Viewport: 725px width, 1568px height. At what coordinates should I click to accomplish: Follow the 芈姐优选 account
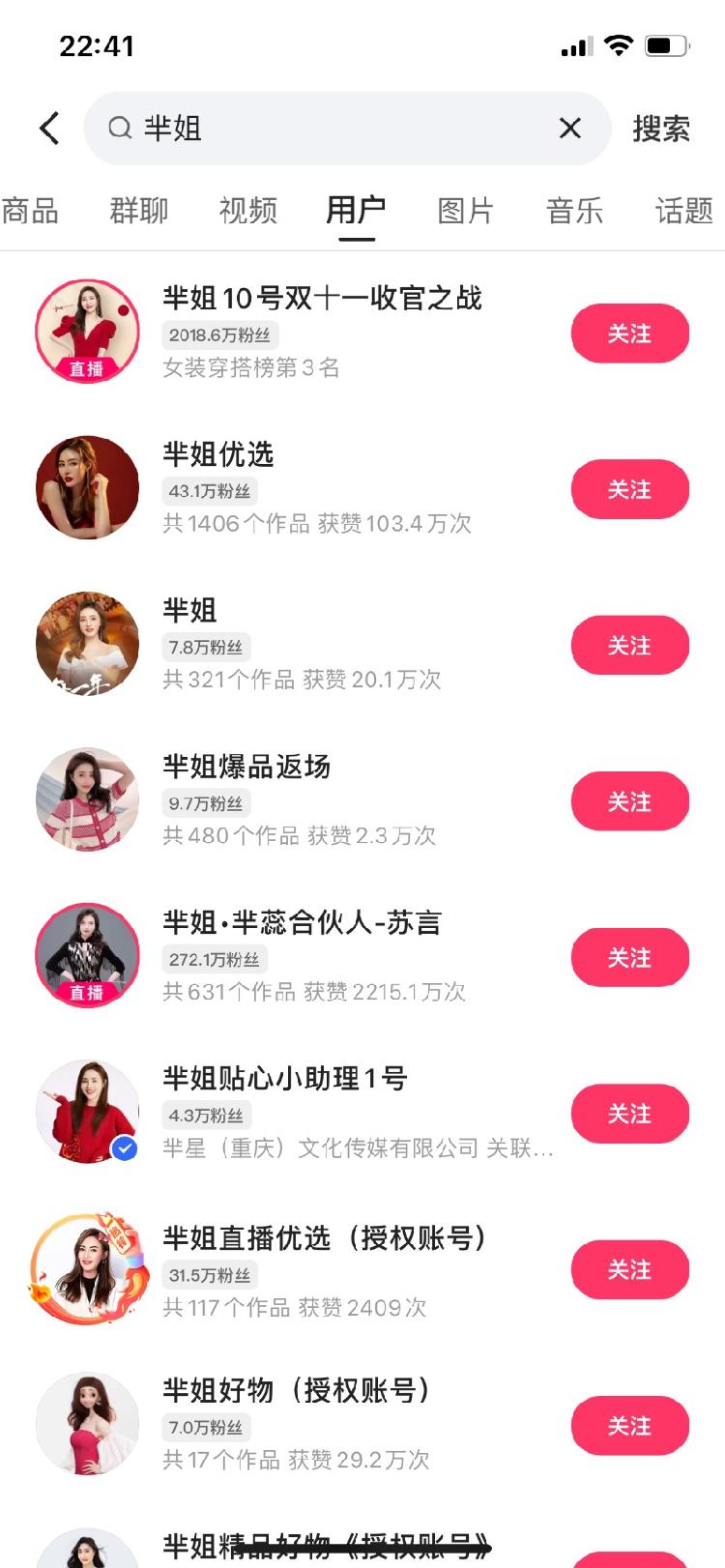tap(629, 490)
